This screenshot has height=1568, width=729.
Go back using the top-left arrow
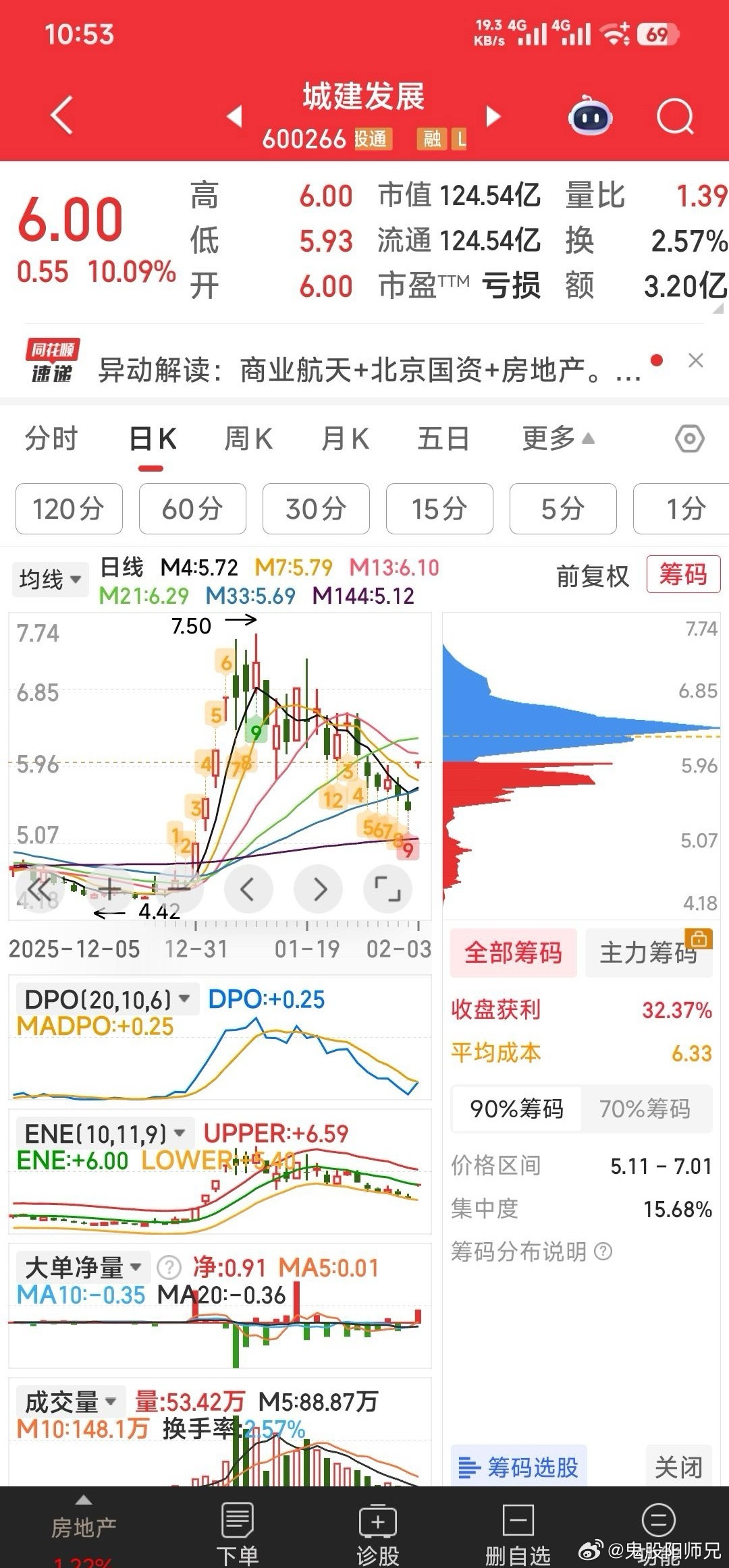pos(62,115)
